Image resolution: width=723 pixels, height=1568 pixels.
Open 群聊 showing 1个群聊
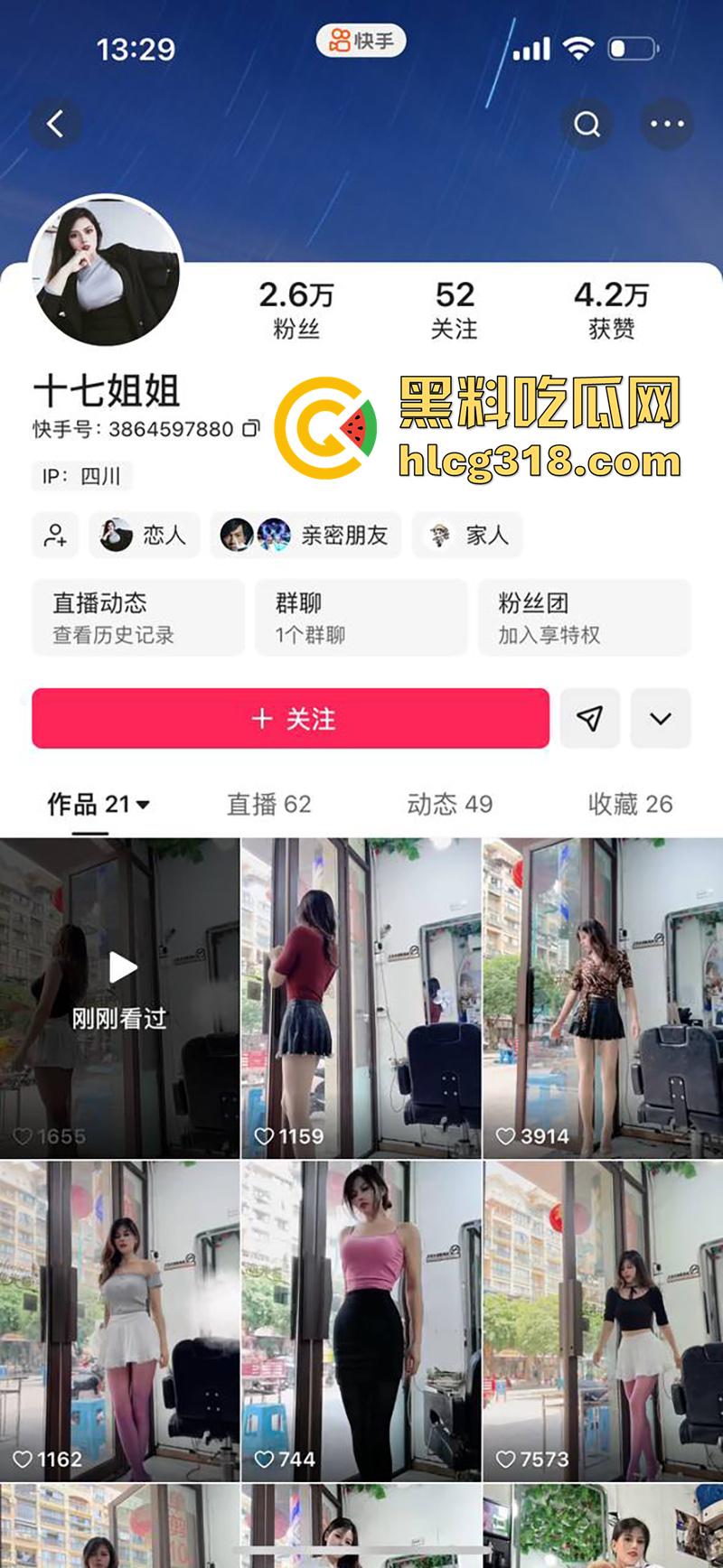click(x=361, y=617)
